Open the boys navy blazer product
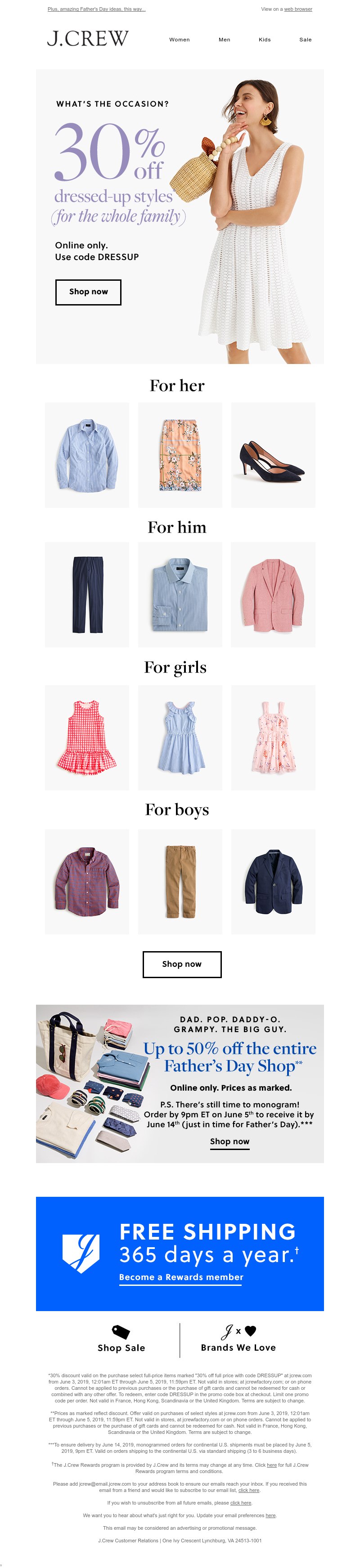The width and height of the screenshot is (360, 1568). click(x=273, y=881)
